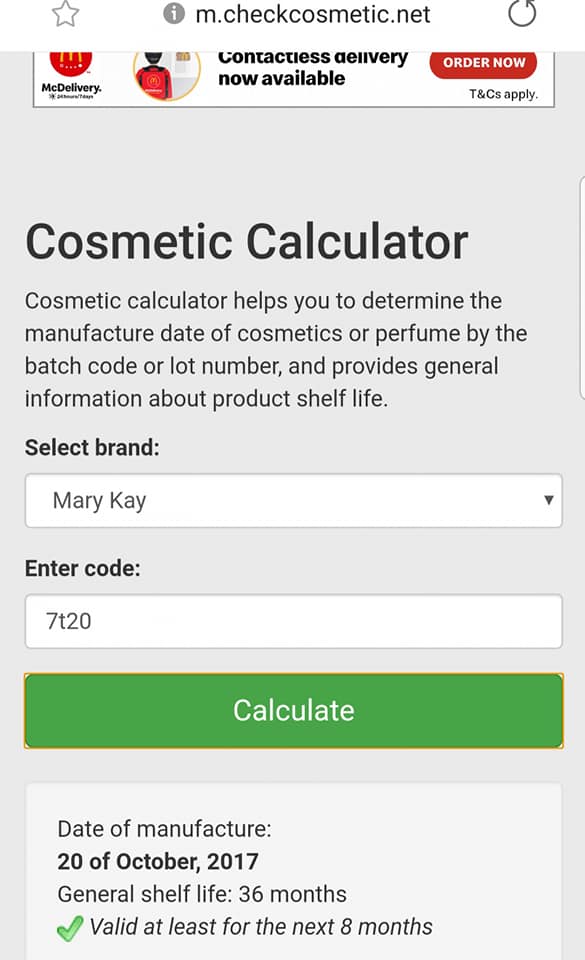The height and width of the screenshot is (960, 585).
Task: Open the Select brand dropdown showing Mary Kay
Action: [294, 500]
